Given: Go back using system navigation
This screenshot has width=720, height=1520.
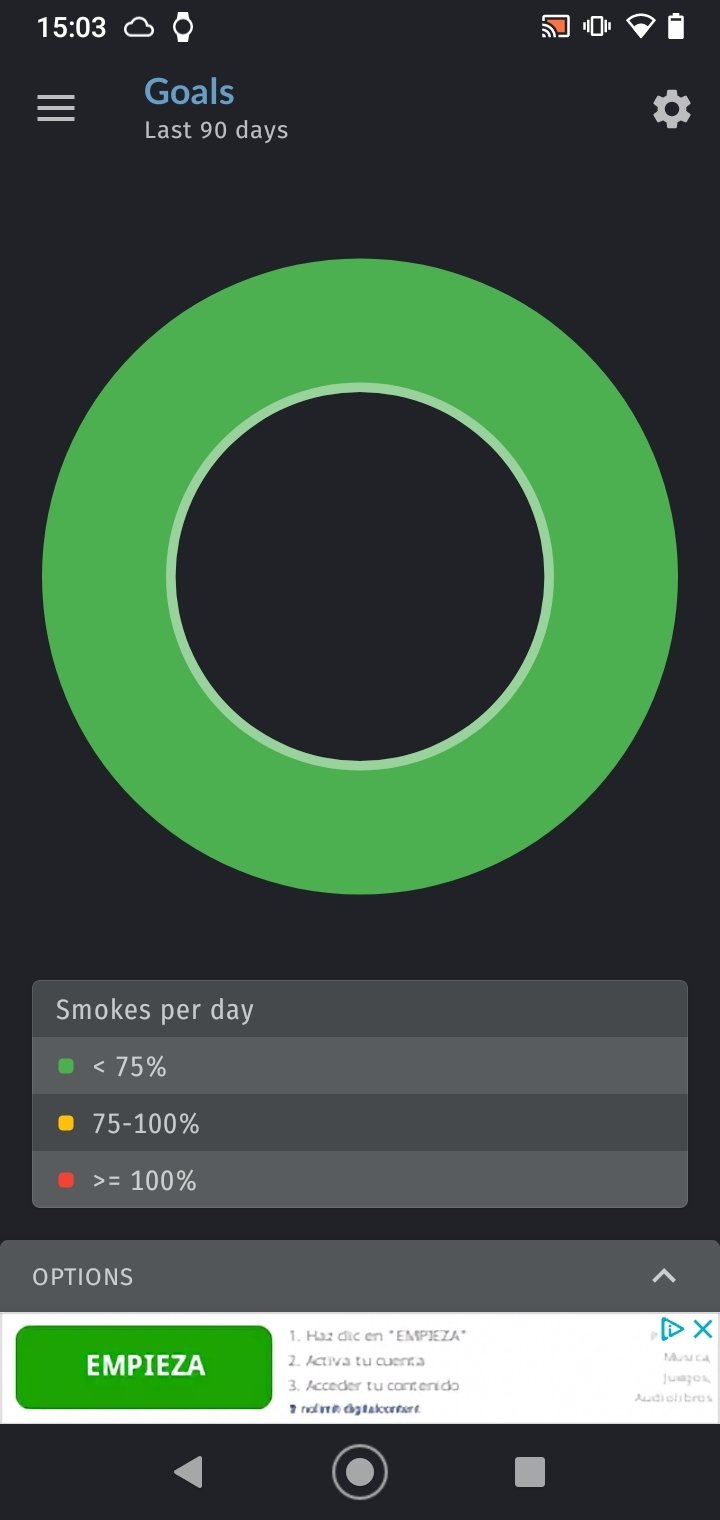Looking at the screenshot, I should point(188,1472).
